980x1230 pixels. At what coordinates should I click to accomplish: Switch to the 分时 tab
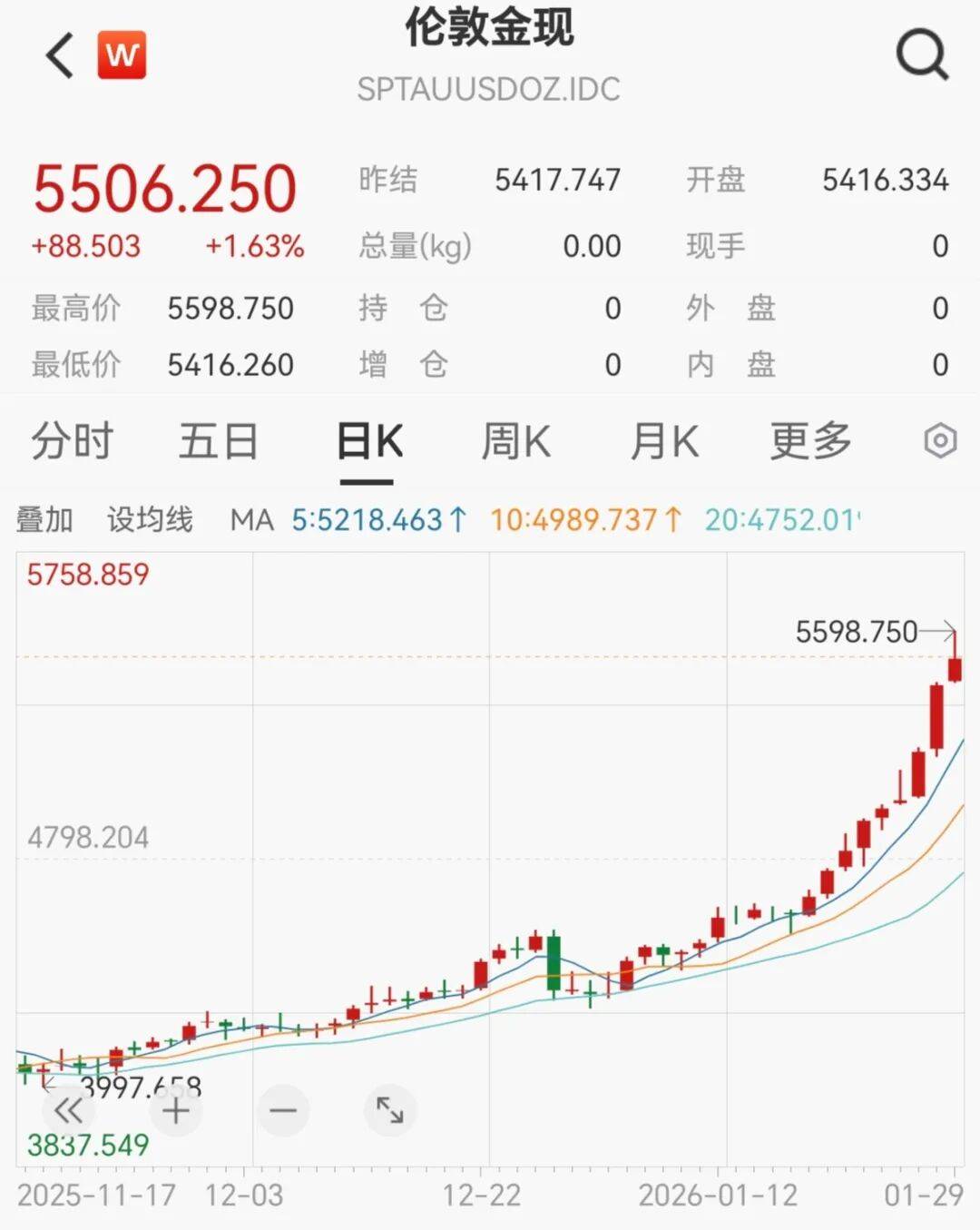click(72, 442)
